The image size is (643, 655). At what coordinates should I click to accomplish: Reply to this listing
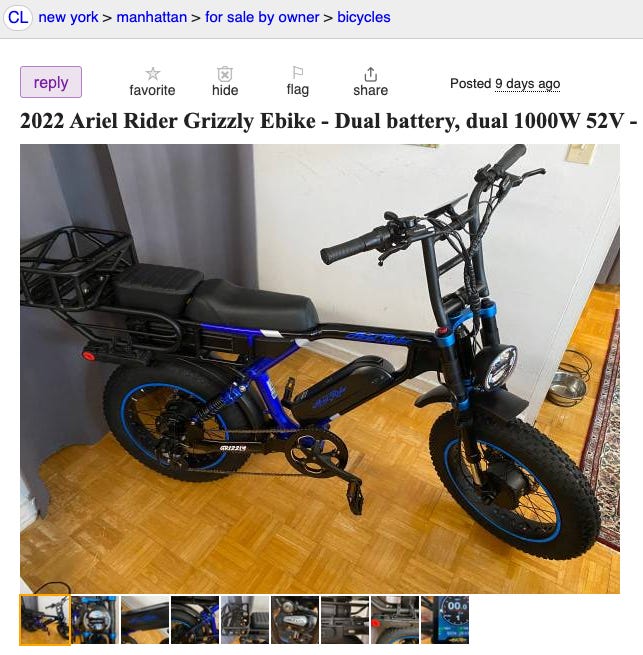pyautogui.click(x=51, y=82)
